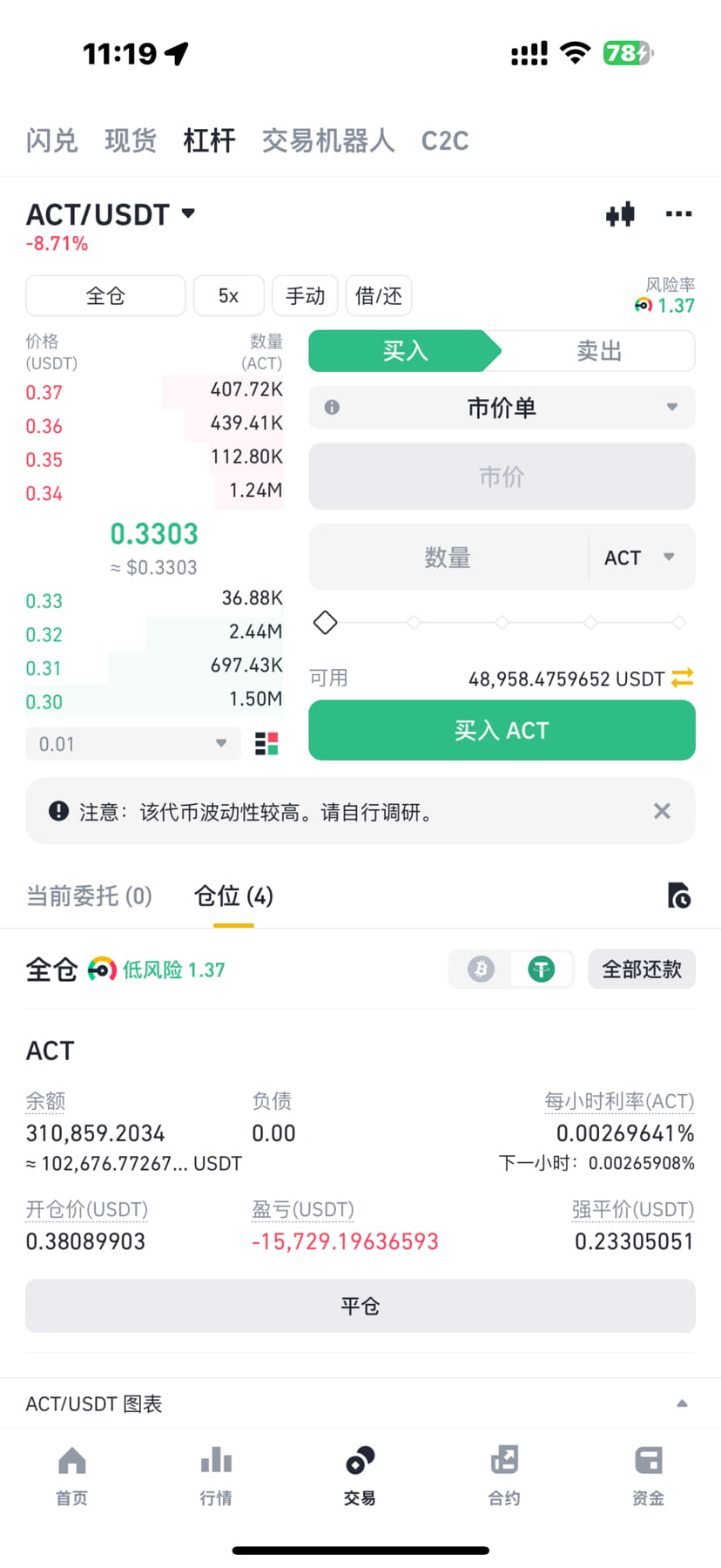Change the ACT quantity unit dropdown
The image size is (721, 1568).
641,558
